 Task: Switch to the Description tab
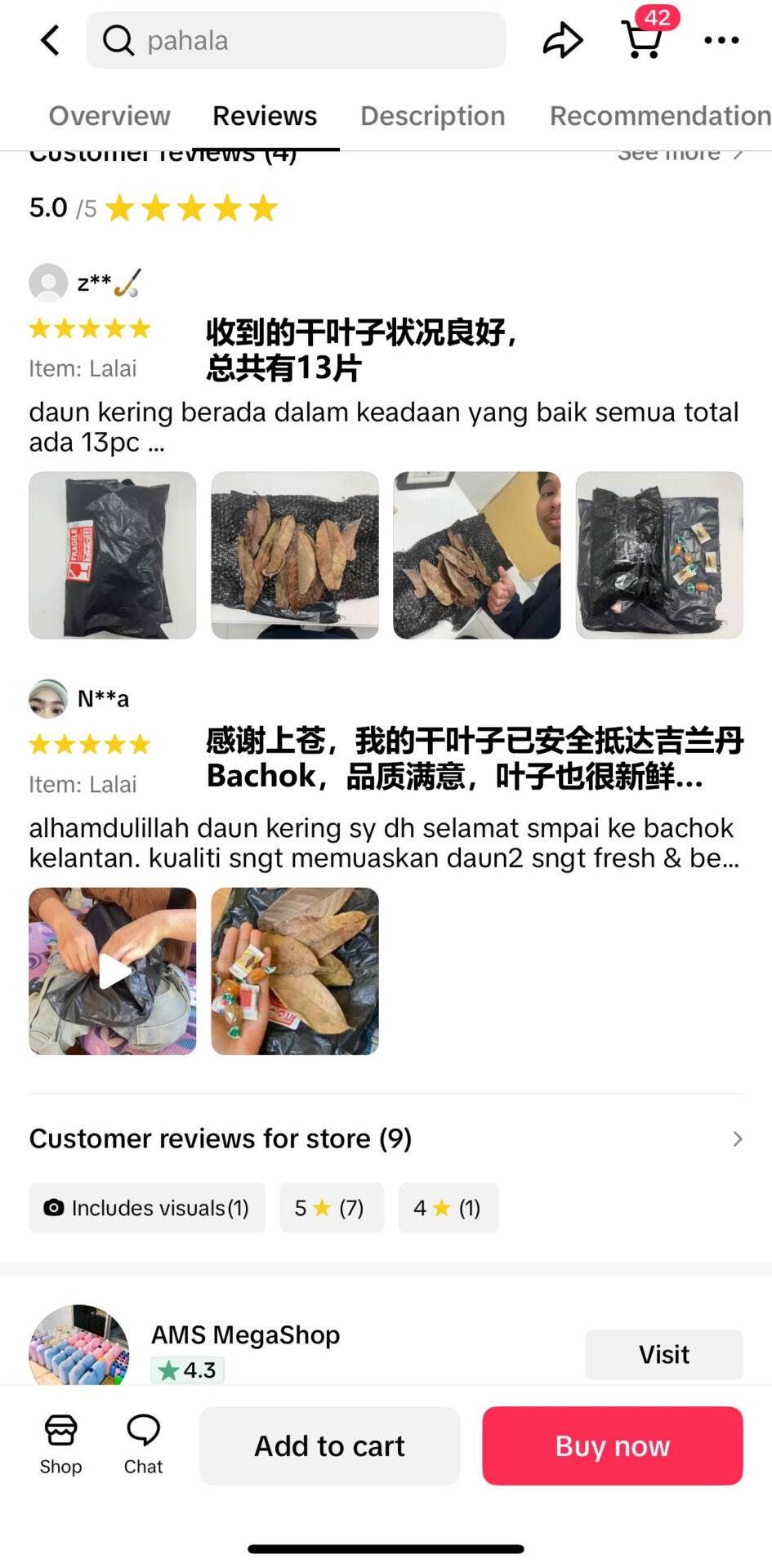tap(432, 116)
